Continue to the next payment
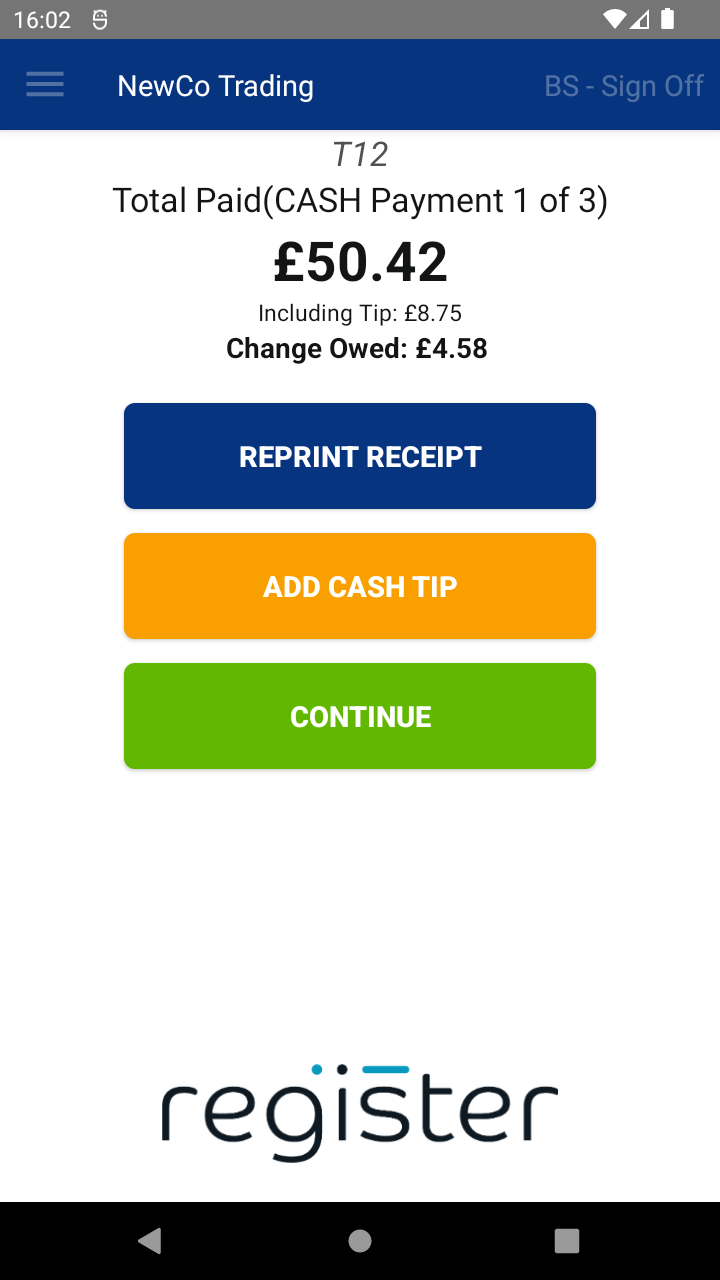Image resolution: width=720 pixels, height=1280 pixels. 360,716
